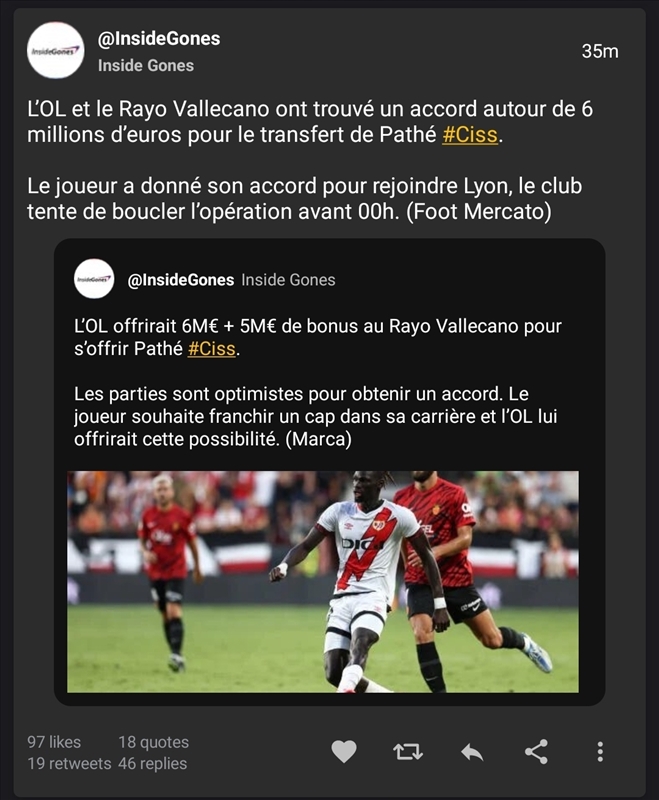Retweet this post with the arrows icon
The width and height of the screenshot is (659, 800).
[408, 752]
